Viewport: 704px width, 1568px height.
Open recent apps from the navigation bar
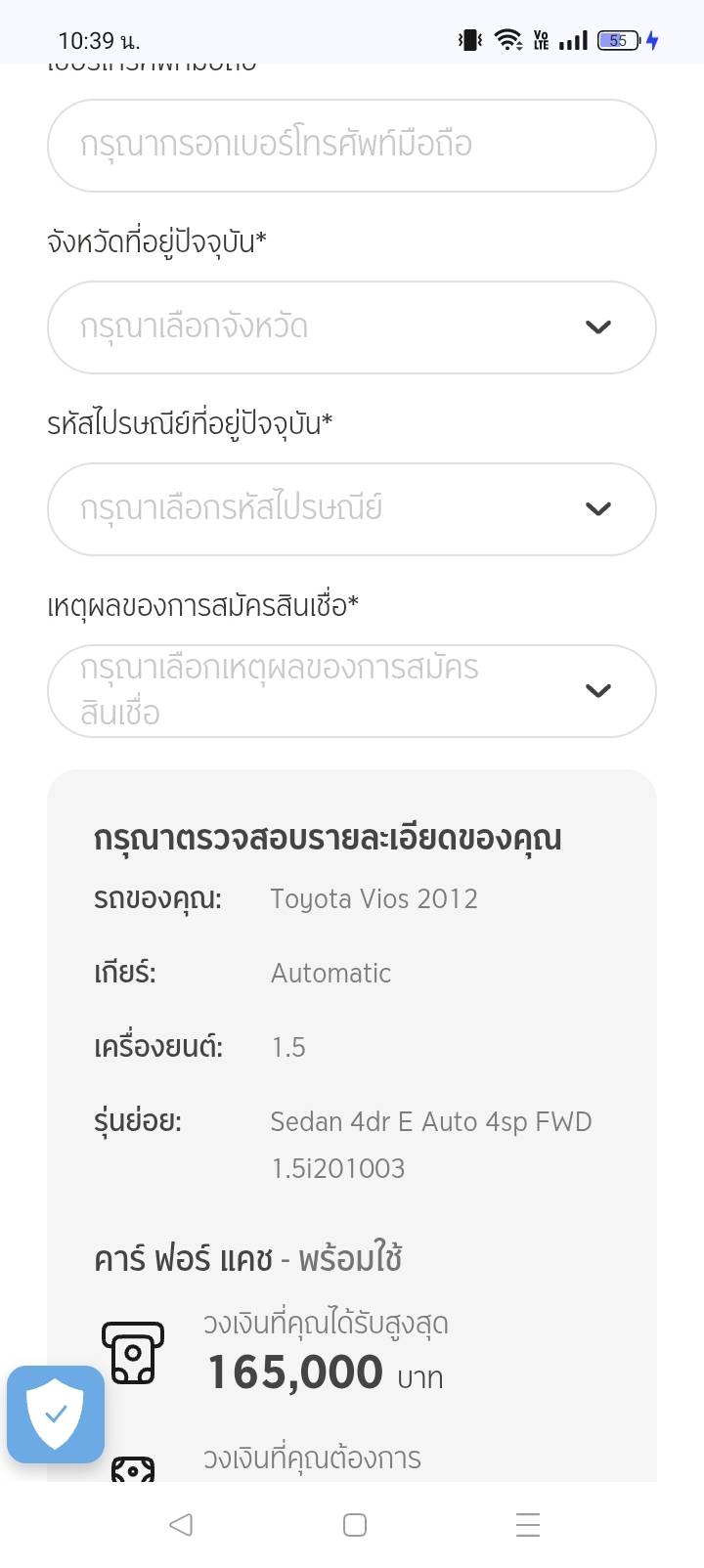click(527, 1525)
